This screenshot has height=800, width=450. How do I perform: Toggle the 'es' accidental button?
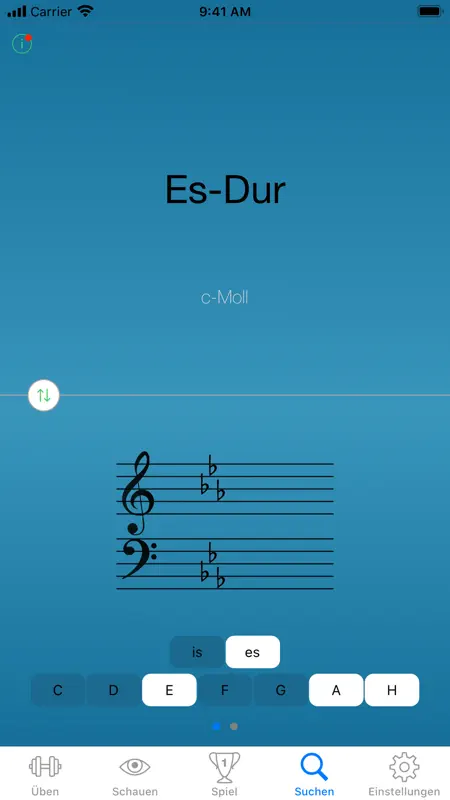click(253, 652)
